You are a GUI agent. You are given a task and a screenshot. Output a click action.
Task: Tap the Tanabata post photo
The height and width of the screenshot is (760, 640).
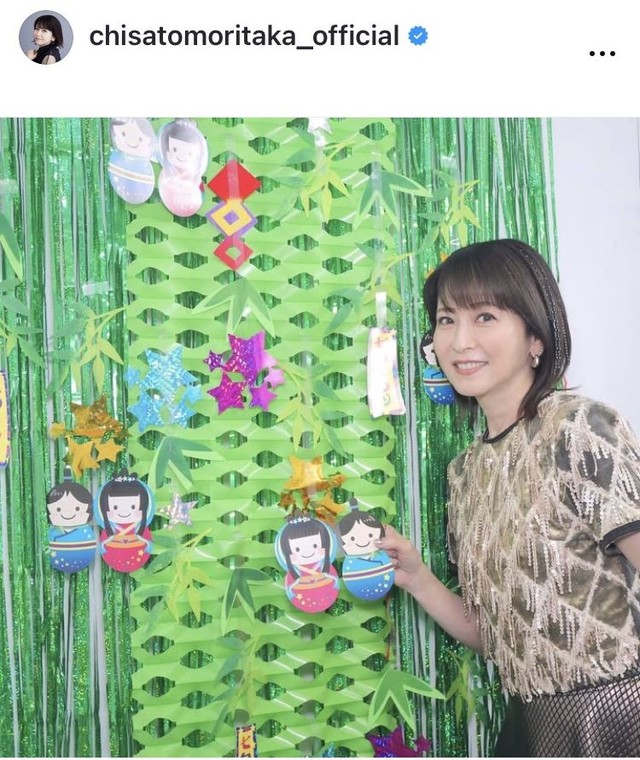[x=320, y=437]
